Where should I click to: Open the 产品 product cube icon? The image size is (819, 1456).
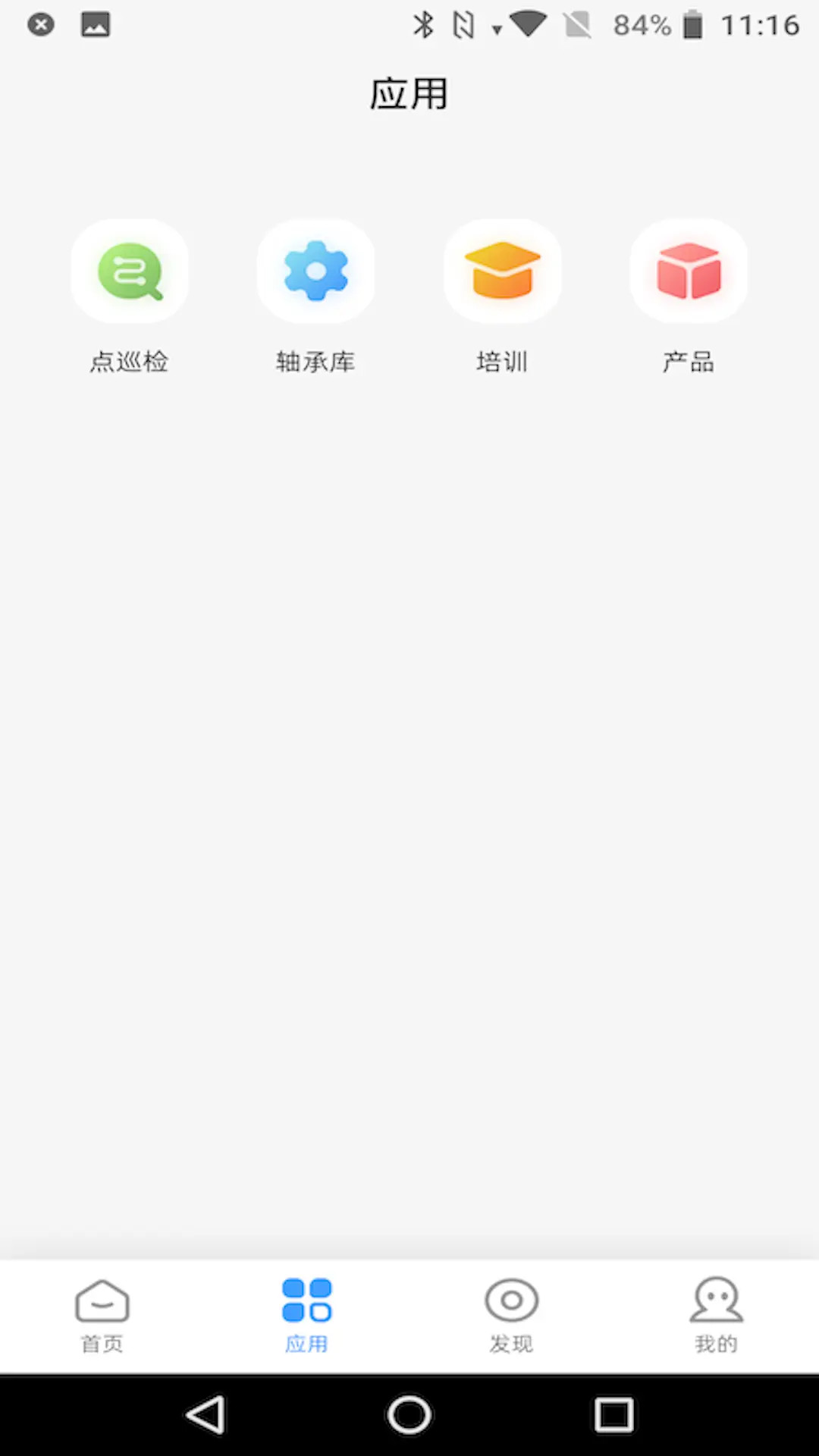689,271
